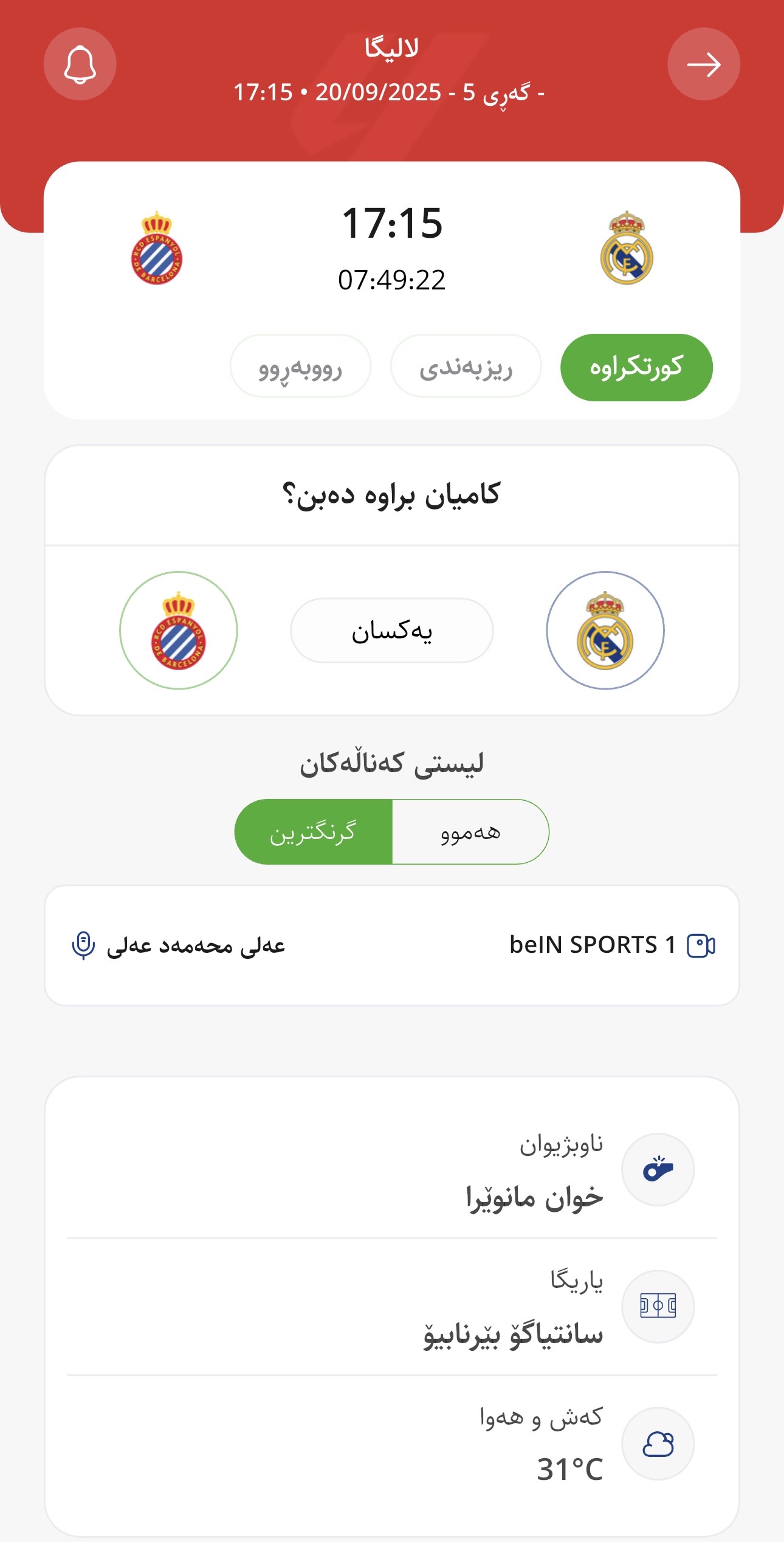This screenshot has height=1542, width=784.
Task: Vote for Real Madrid to win
Action: tap(605, 630)
